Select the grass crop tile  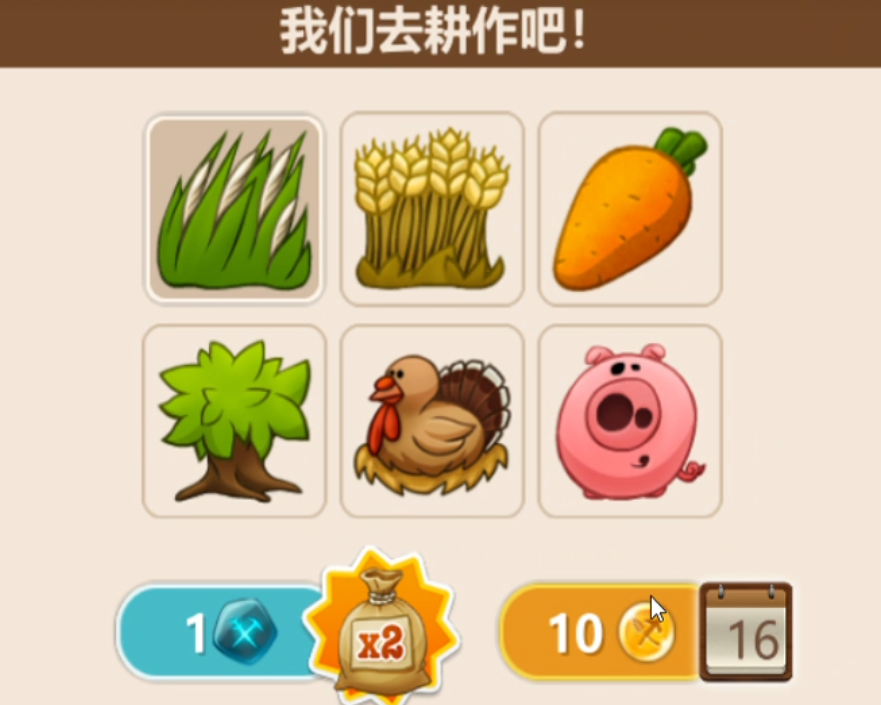[234, 209]
